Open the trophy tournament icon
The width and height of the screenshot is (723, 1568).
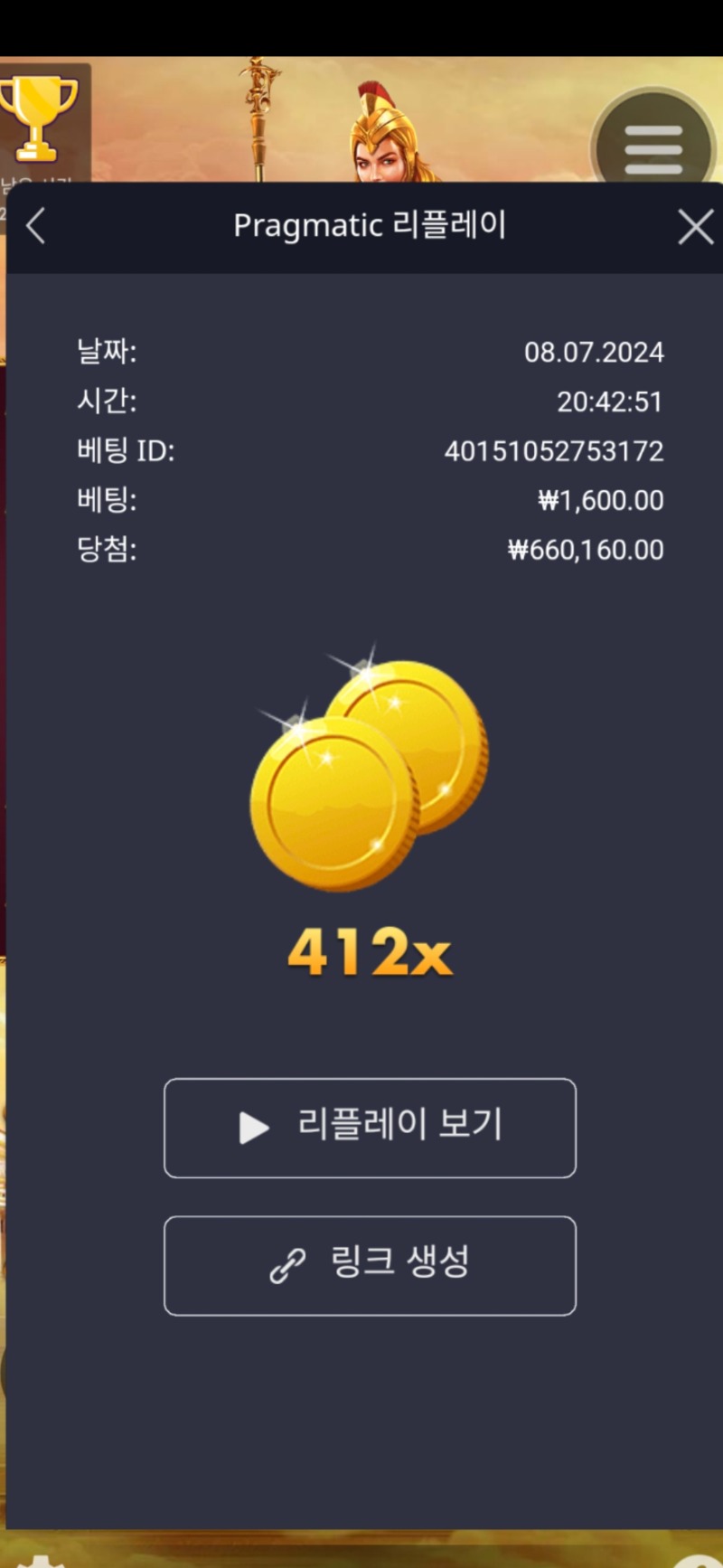(39, 118)
